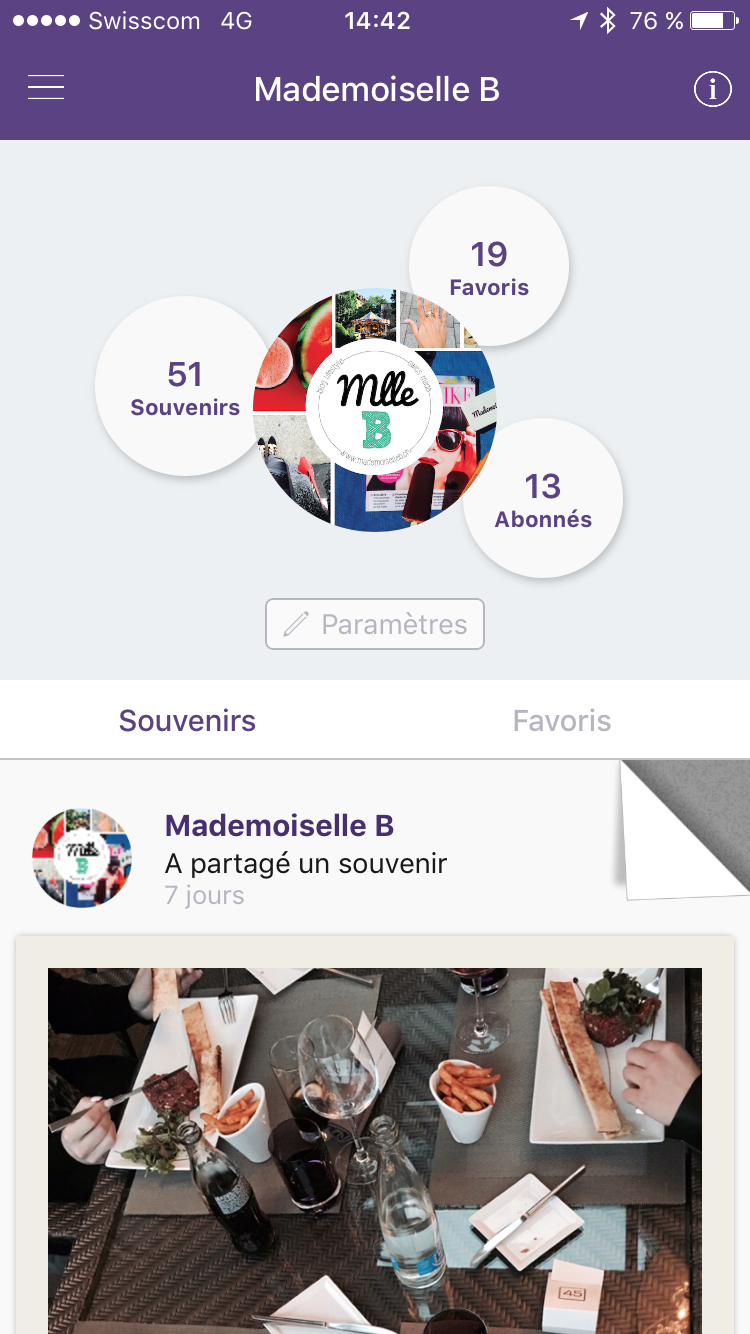The height and width of the screenshot is (1334, 750).
Task: Show the 13 Abonnés list
Action: (543, 498)
